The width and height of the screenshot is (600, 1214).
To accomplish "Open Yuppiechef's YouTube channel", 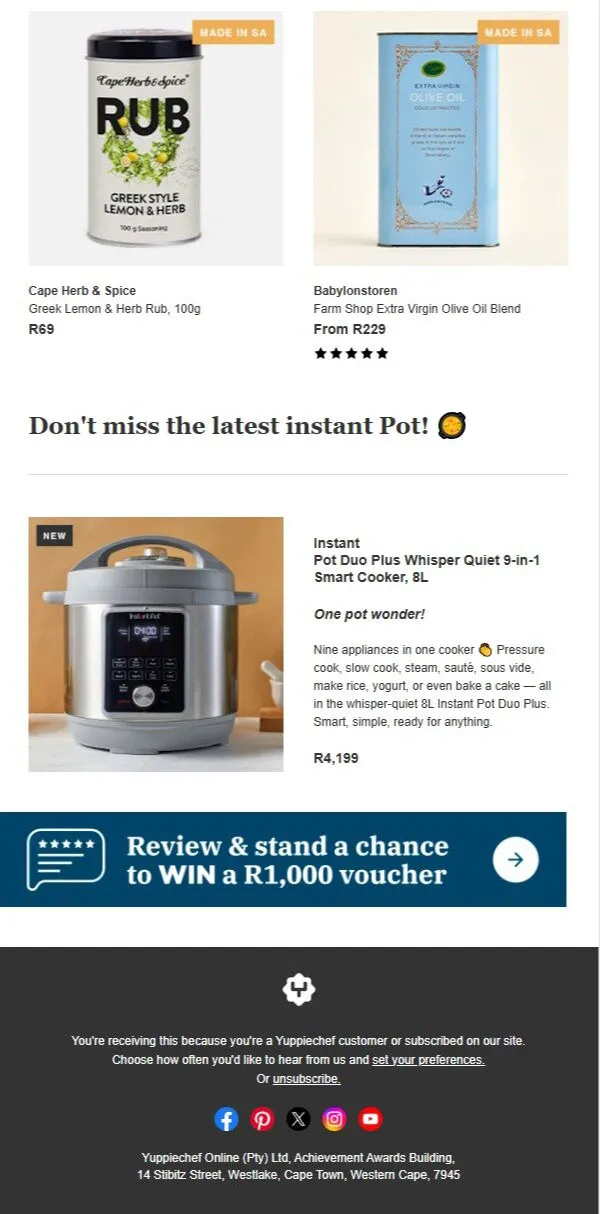I will pyautogui.click(x=371, y=1119).
